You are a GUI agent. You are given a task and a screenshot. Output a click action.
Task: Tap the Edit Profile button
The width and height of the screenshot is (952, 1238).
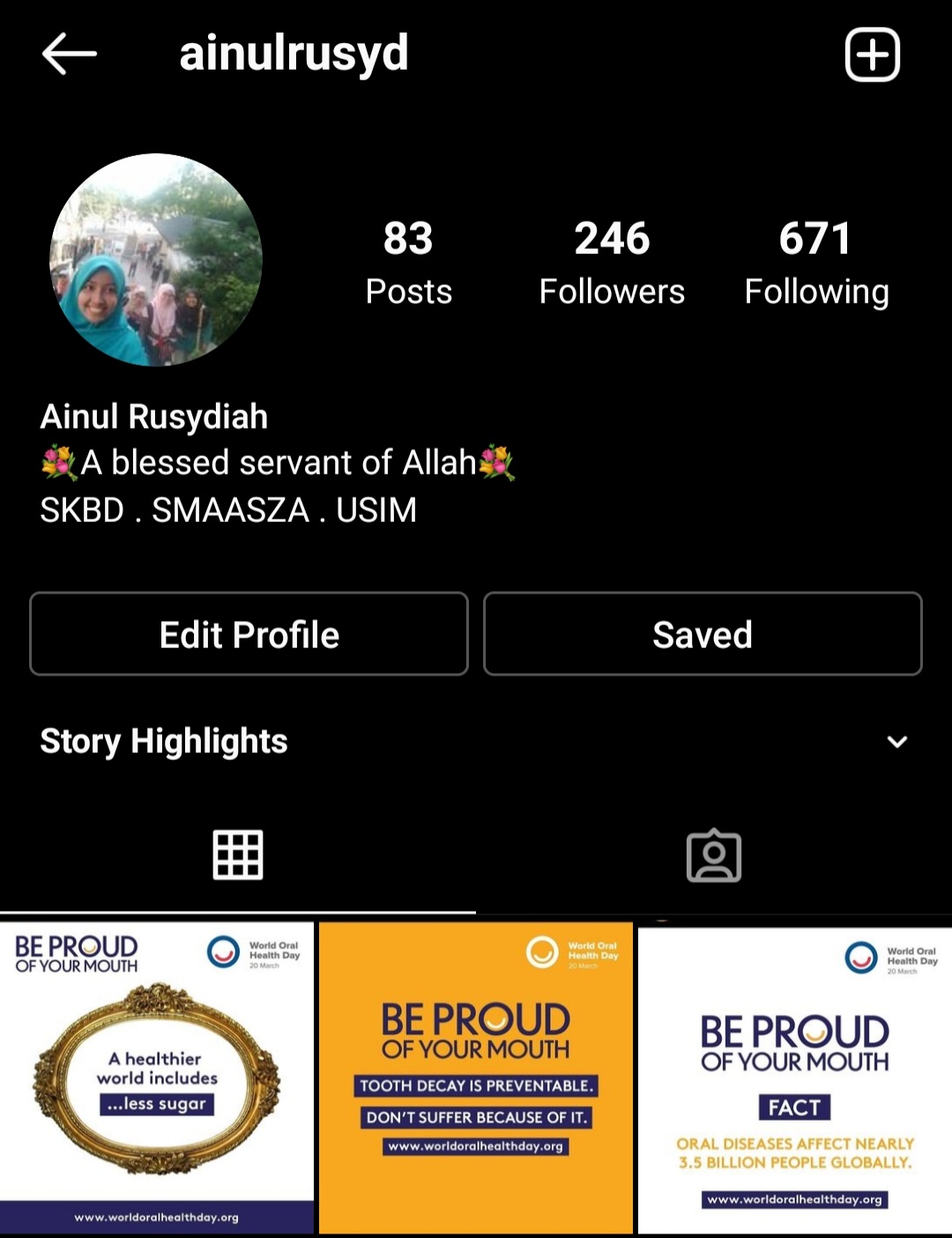tap(249, 634)
